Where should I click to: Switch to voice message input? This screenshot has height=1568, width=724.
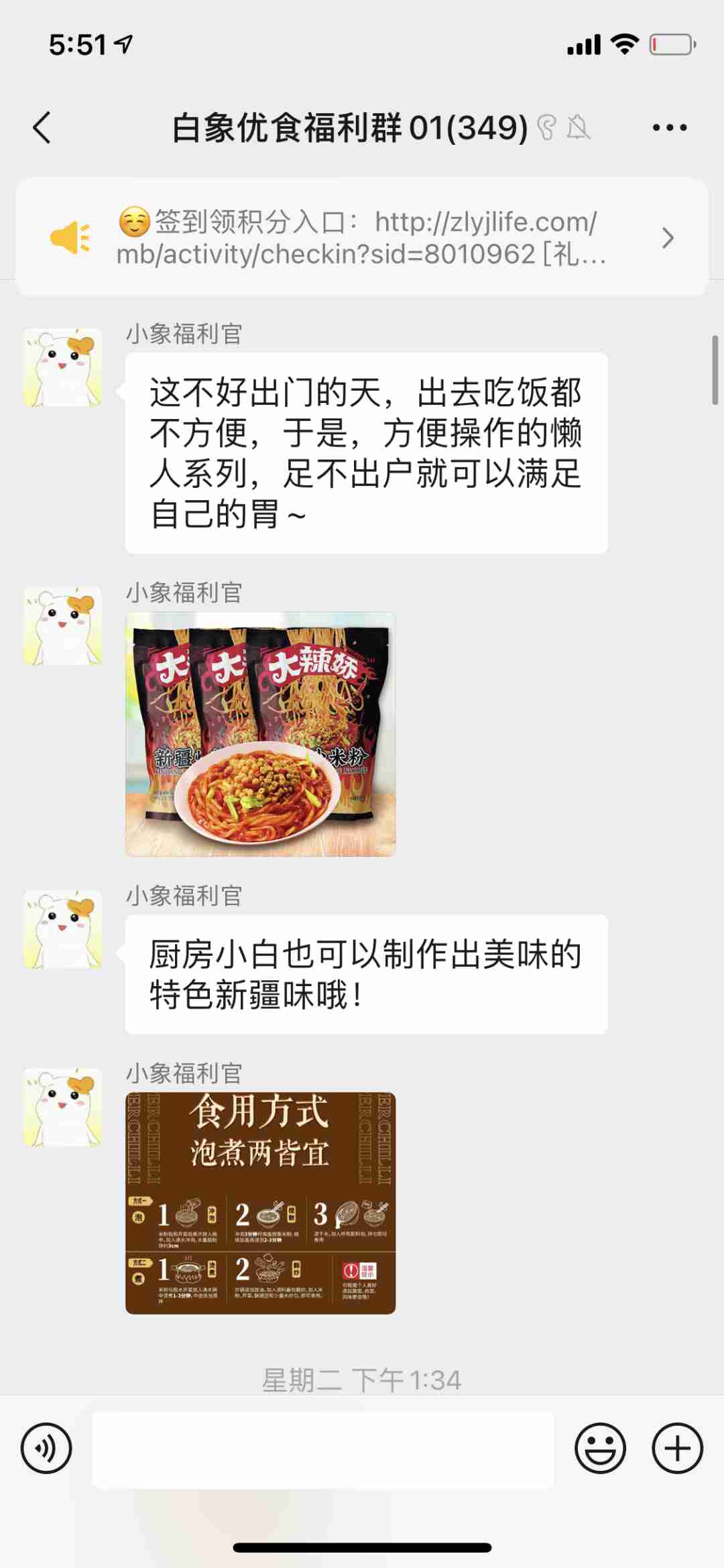pos(46,1448)
